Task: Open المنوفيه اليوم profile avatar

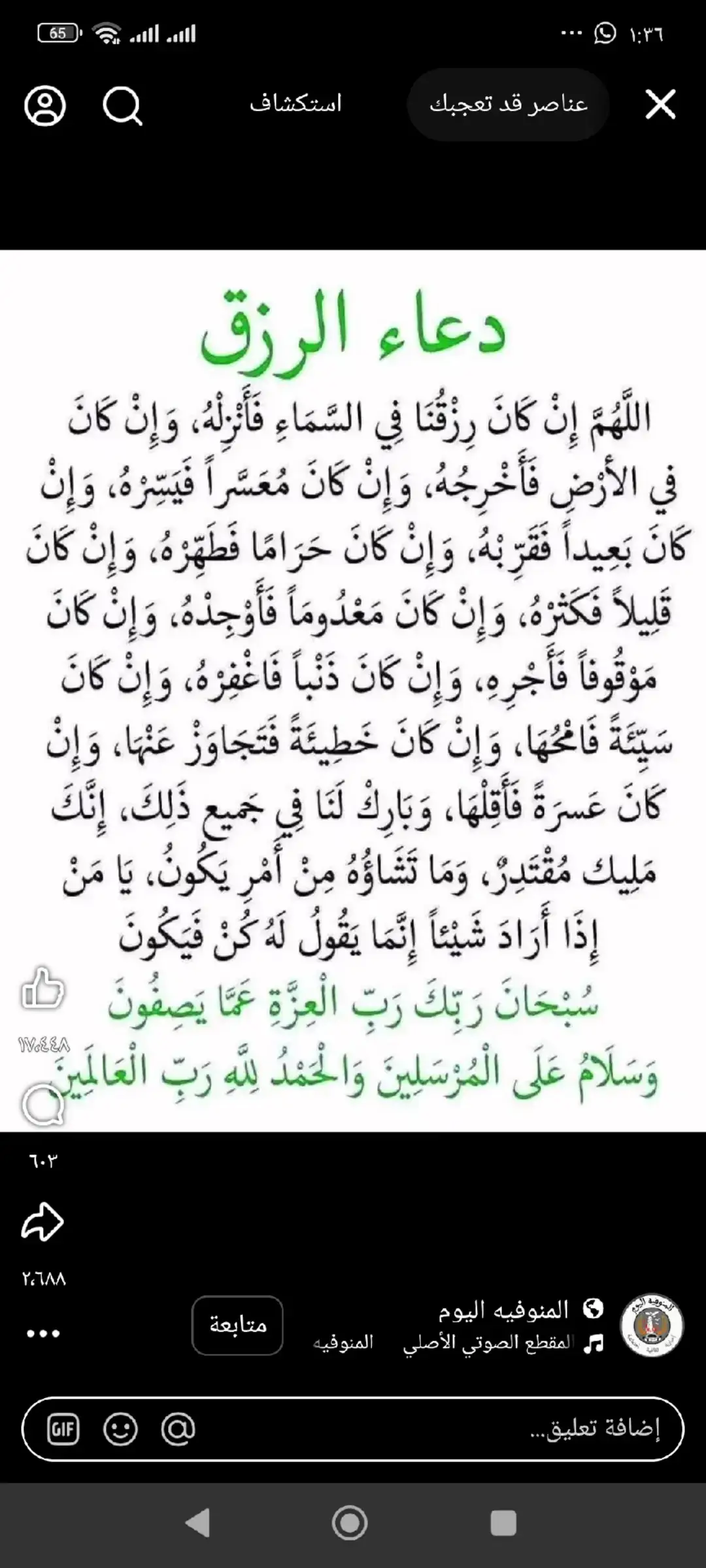Action: click(x=652, y=1325)
